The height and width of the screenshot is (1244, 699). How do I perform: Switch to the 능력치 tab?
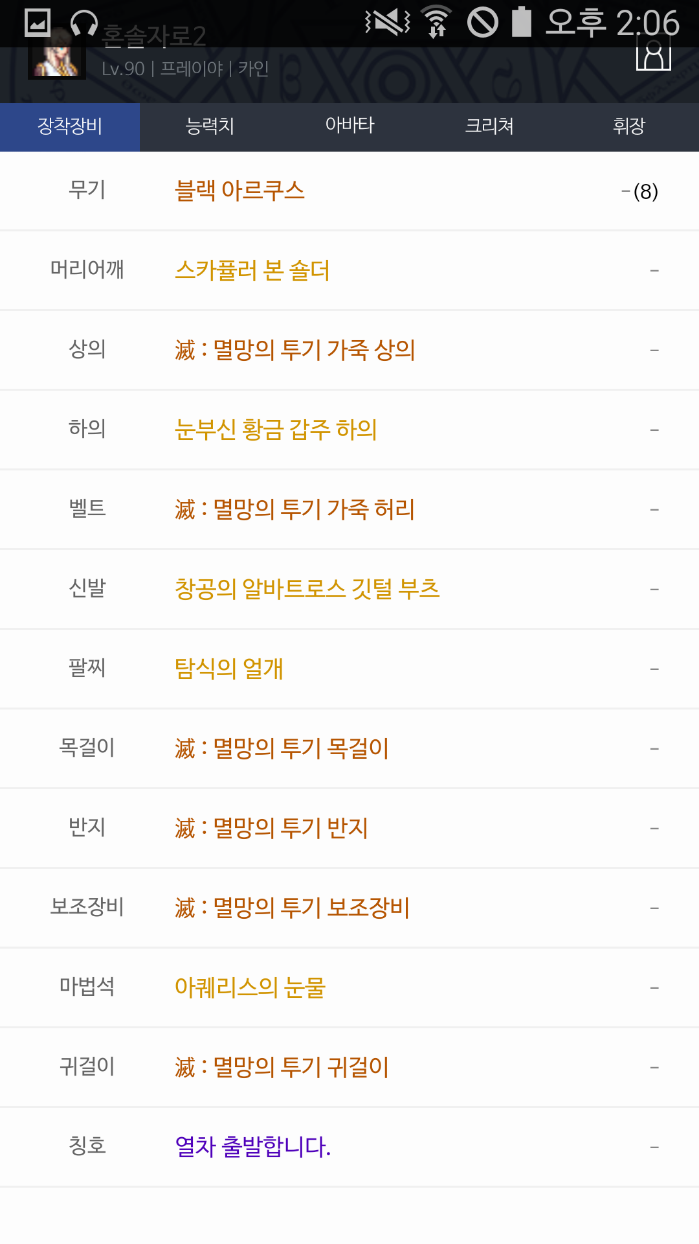pos(209,126)
